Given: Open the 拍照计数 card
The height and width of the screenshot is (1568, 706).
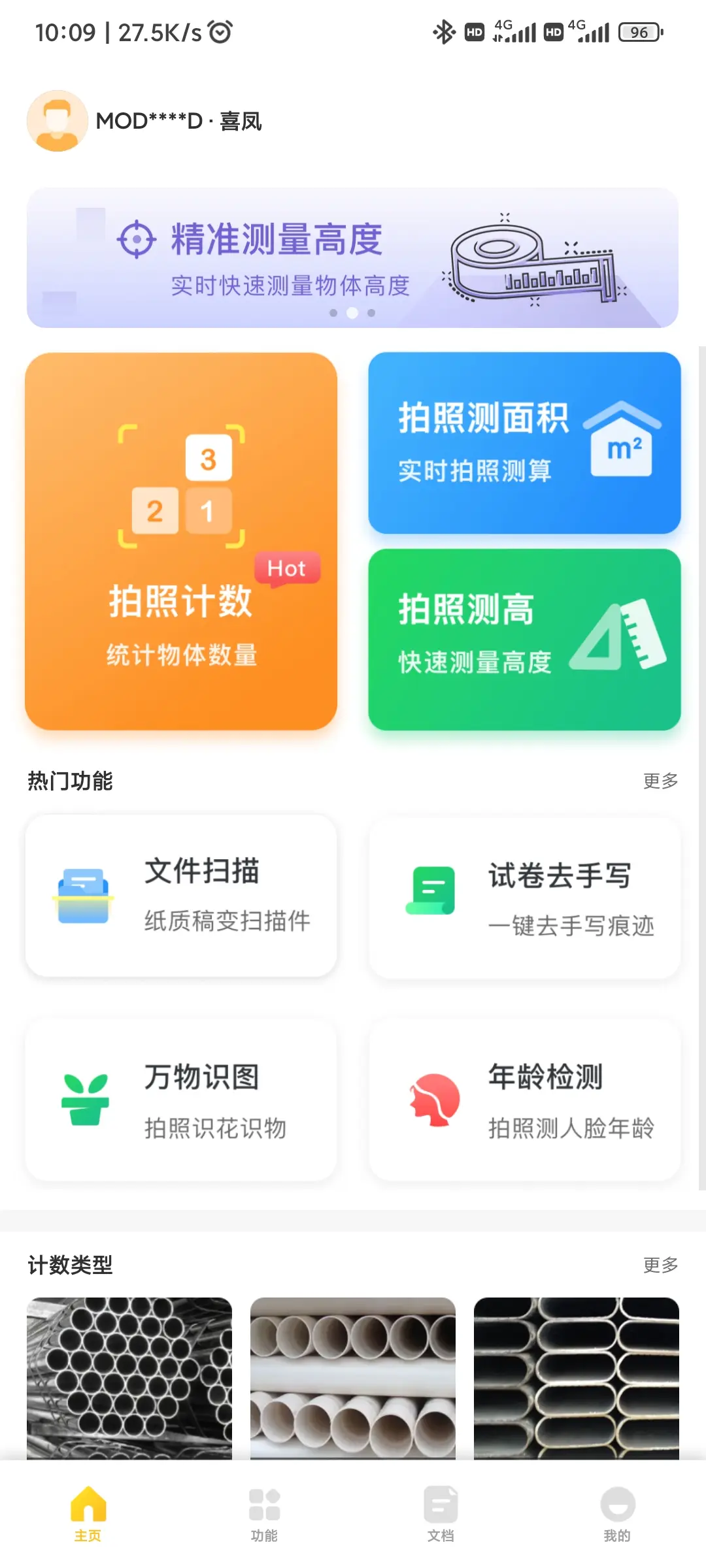Looking at the screenshot, I should point(181,541).
